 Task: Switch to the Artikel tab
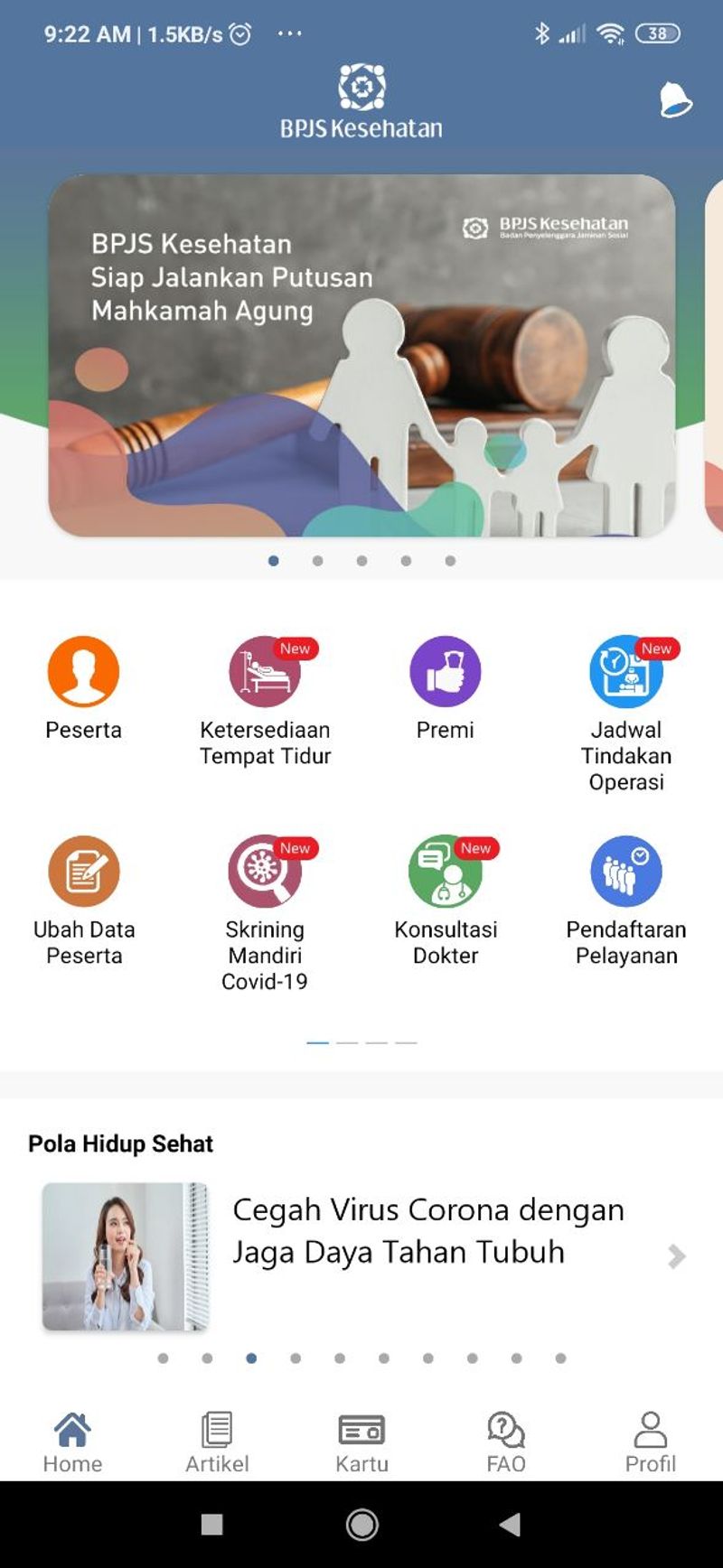click(217, 1442)
